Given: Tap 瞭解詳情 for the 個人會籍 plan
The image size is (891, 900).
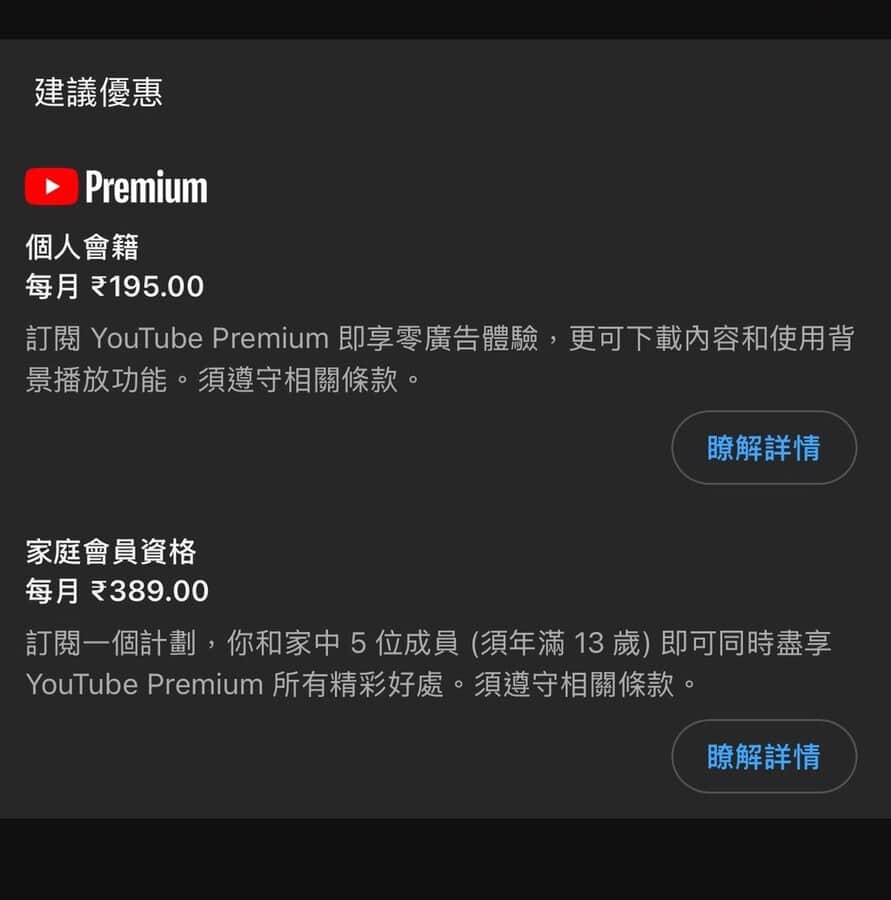Looking at the screenshot, I should (763, 448).
